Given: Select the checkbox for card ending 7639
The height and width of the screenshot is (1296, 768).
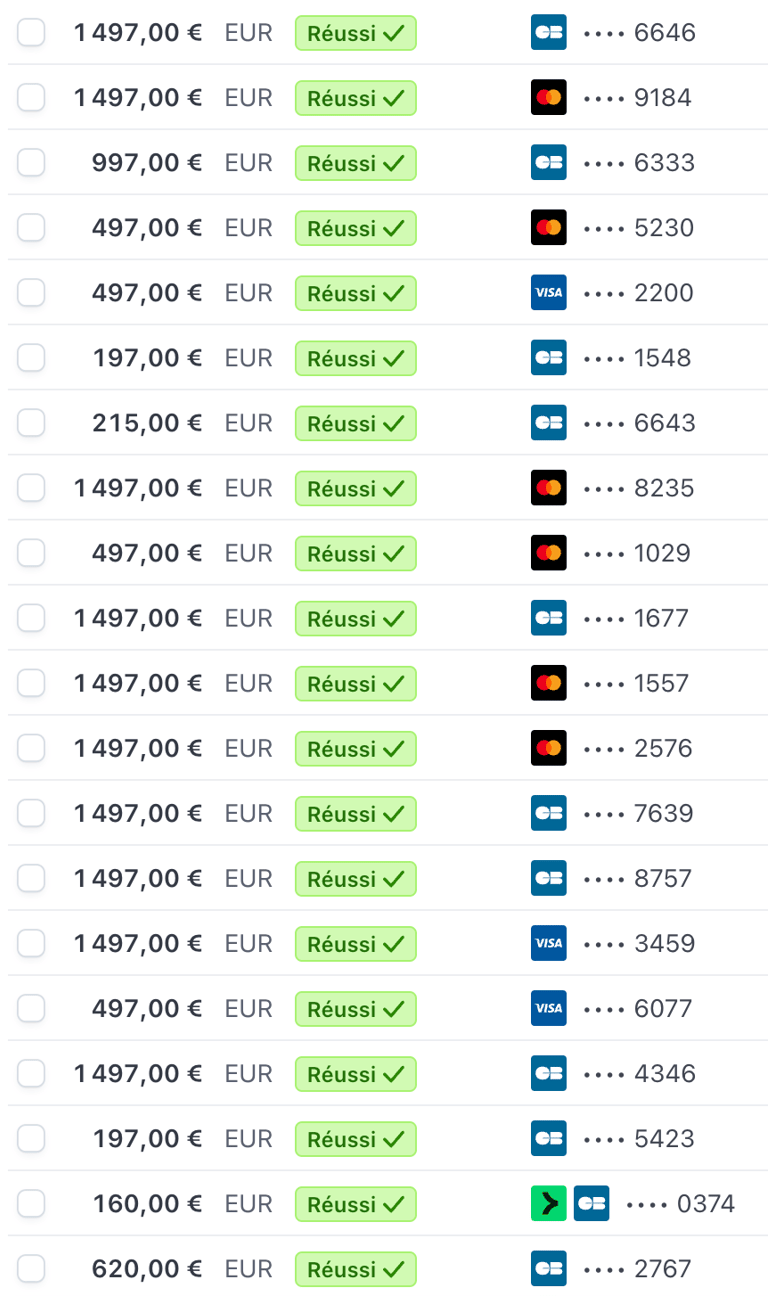Looking at the screenshot, I should point(31,813).
